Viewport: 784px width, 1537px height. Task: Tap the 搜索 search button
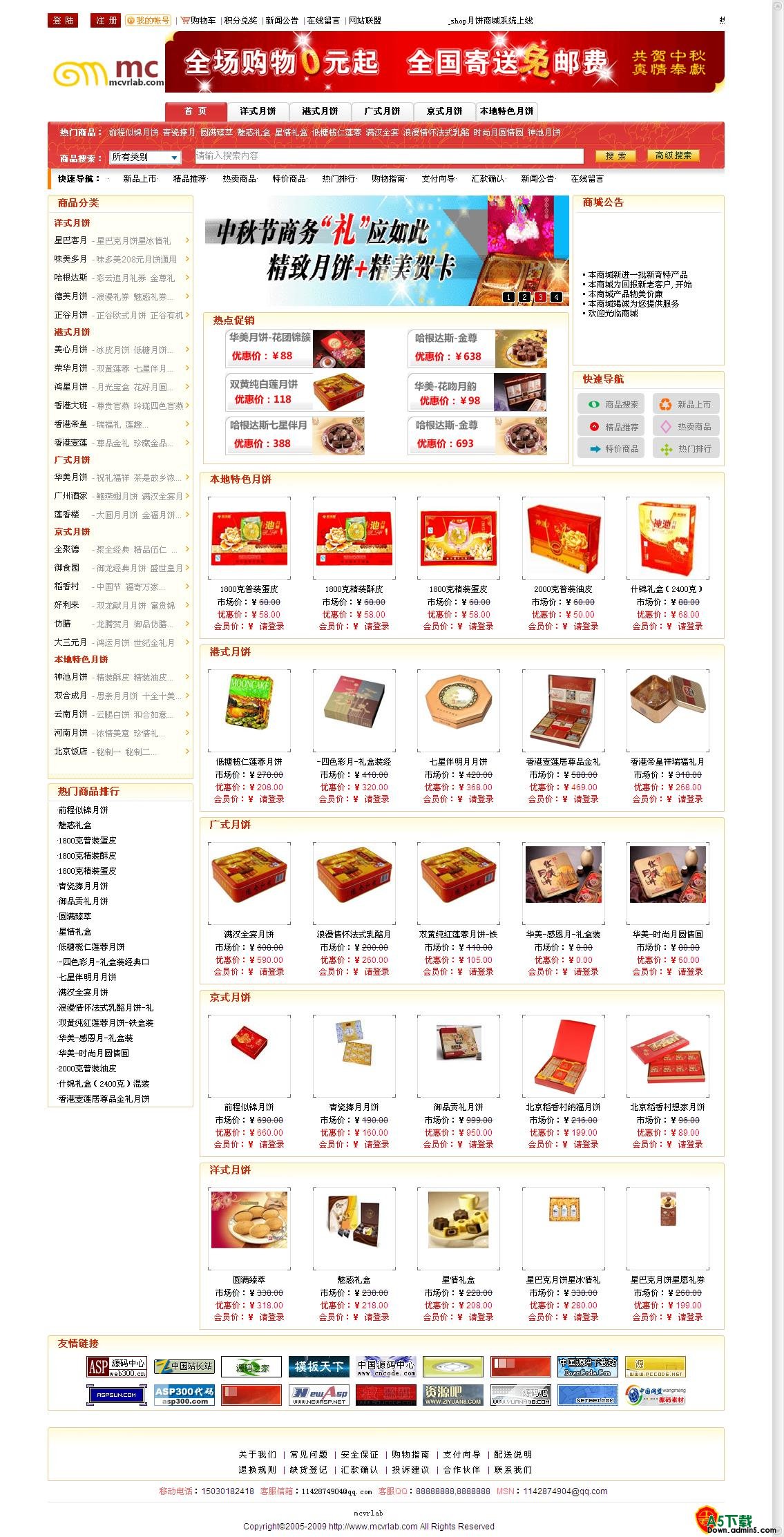[615, 156]
